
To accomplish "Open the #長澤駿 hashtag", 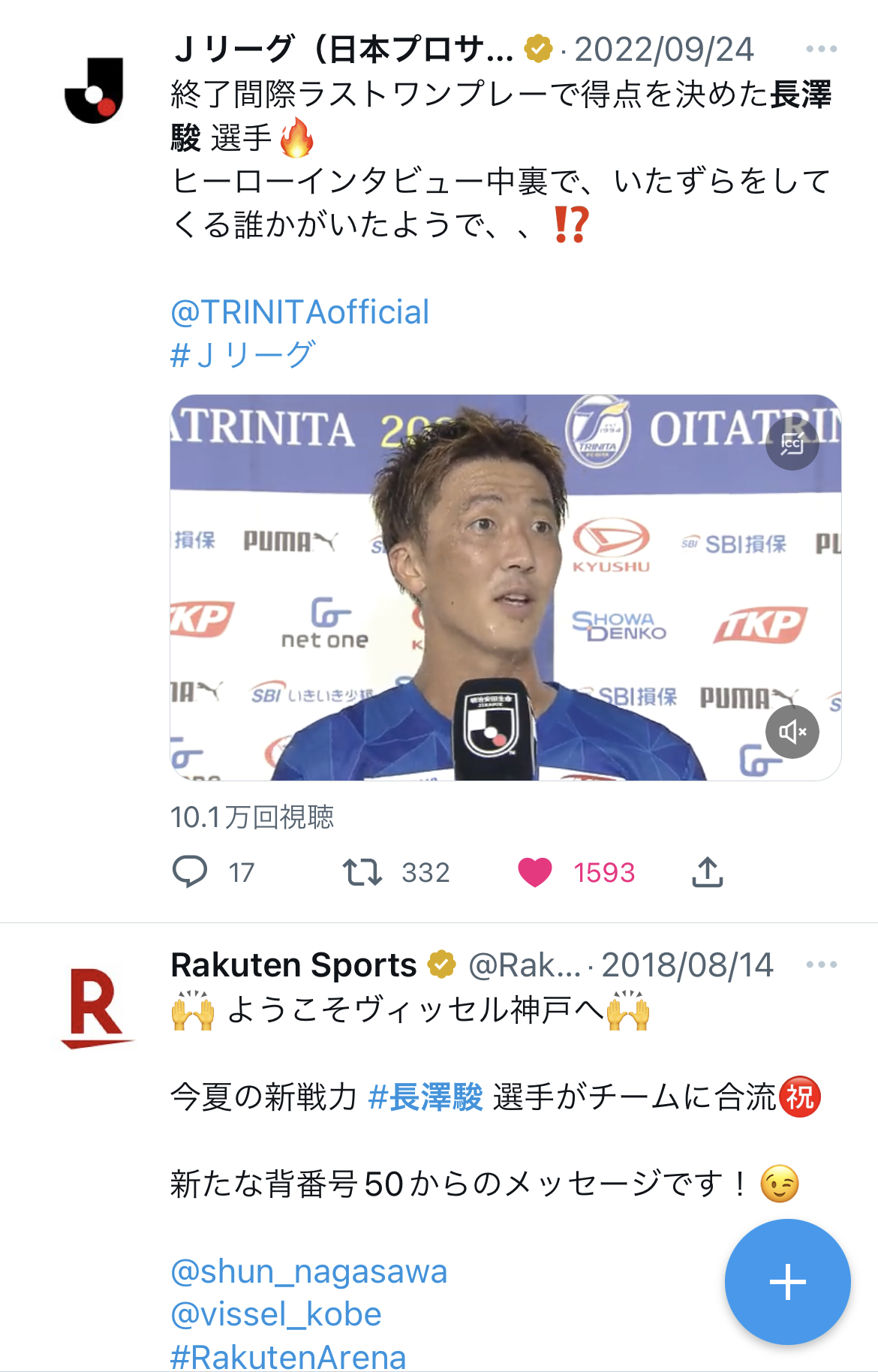I will coord(425,1097).
